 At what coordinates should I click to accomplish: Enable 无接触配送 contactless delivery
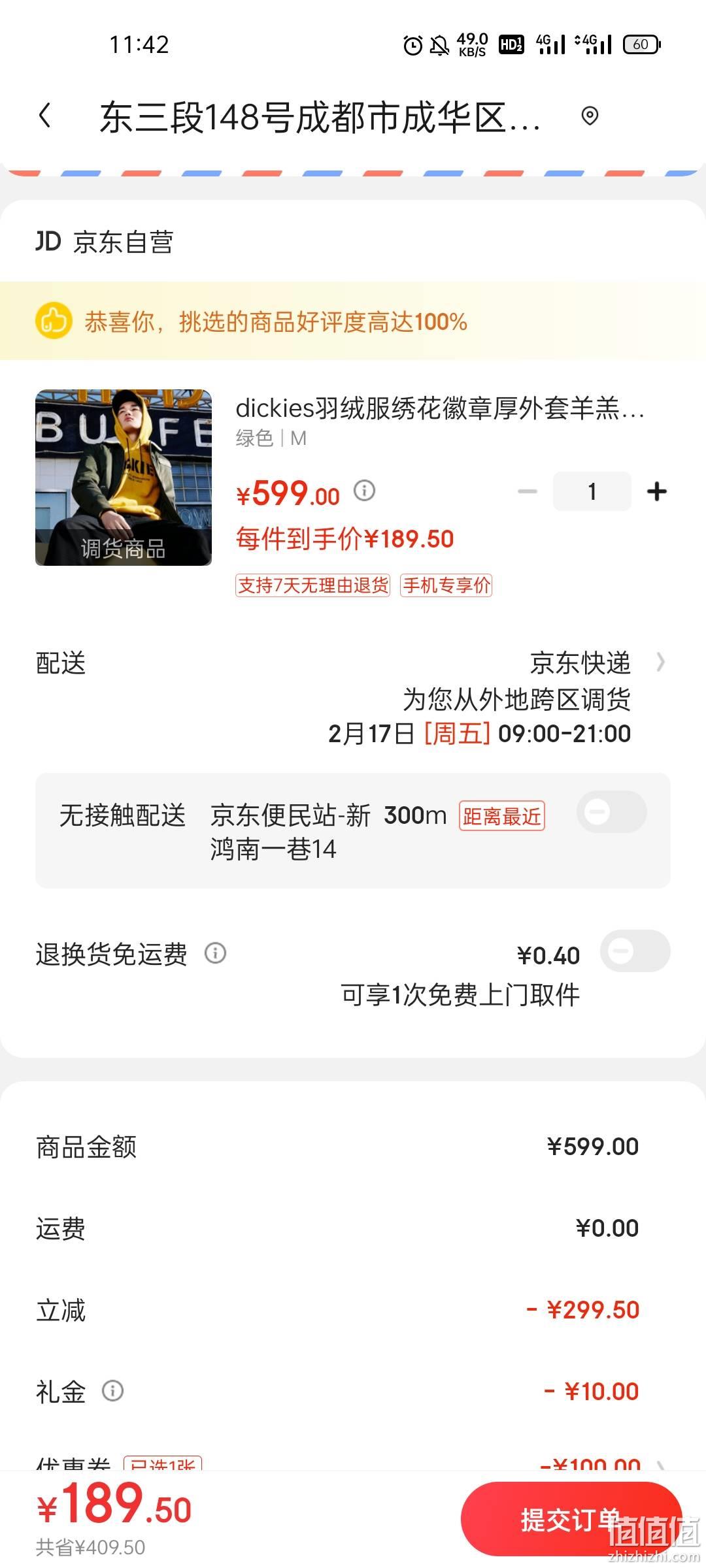[612, 812]
